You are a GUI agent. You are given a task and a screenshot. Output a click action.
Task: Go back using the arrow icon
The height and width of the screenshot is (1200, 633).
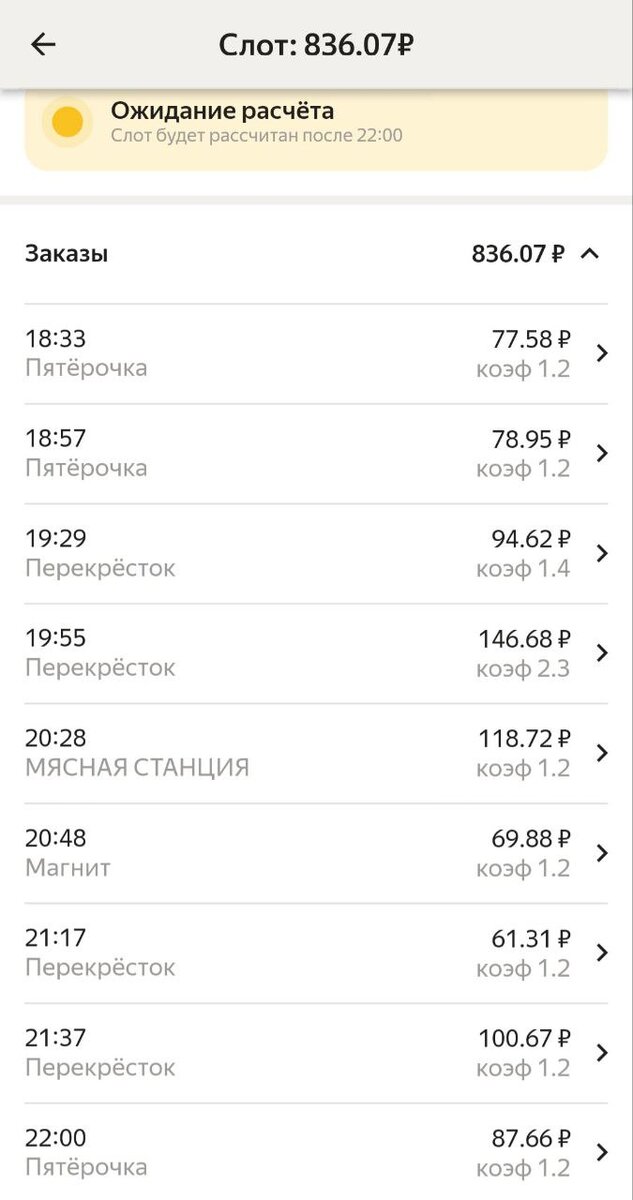tap(43, 45)
